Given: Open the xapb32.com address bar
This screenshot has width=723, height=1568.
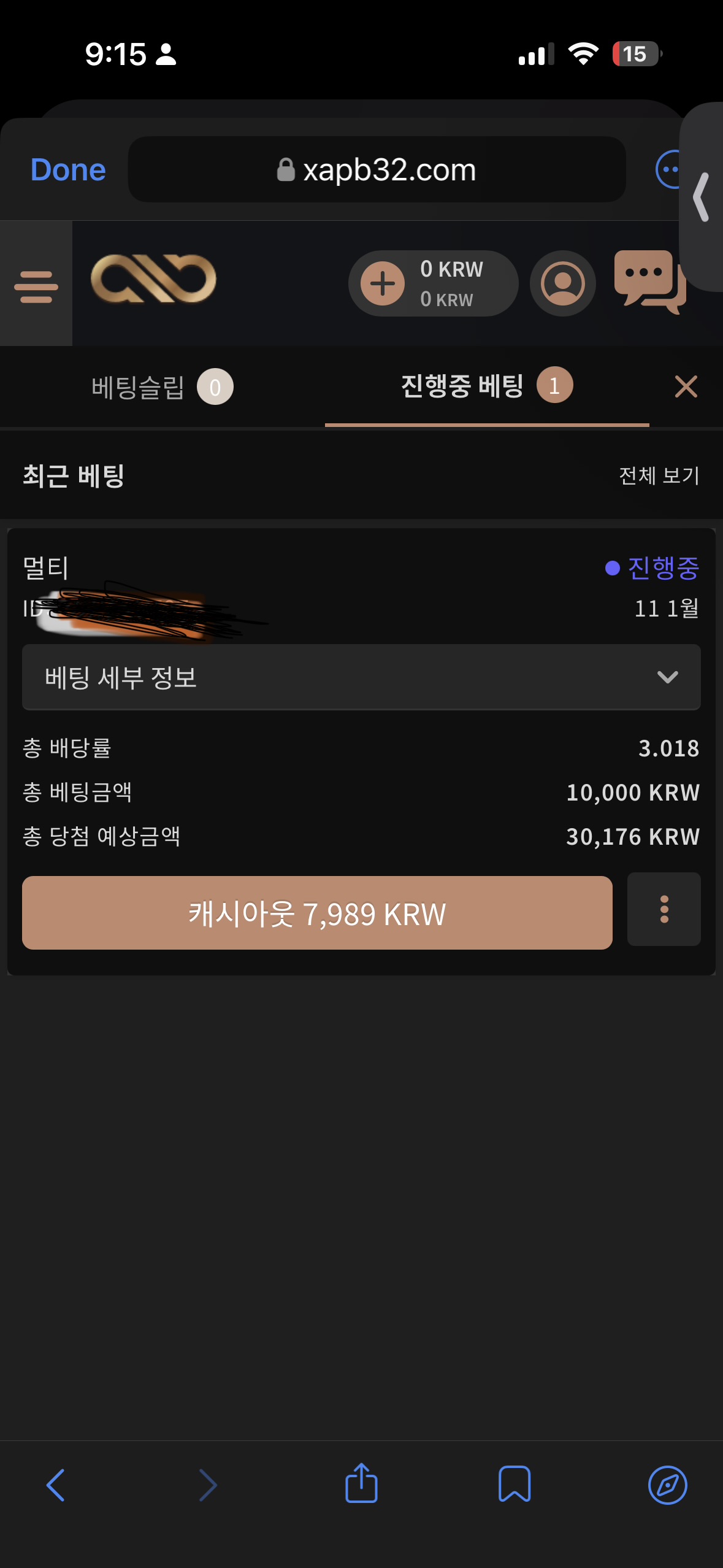Looking at the screenshot, I should pos(377,170).
